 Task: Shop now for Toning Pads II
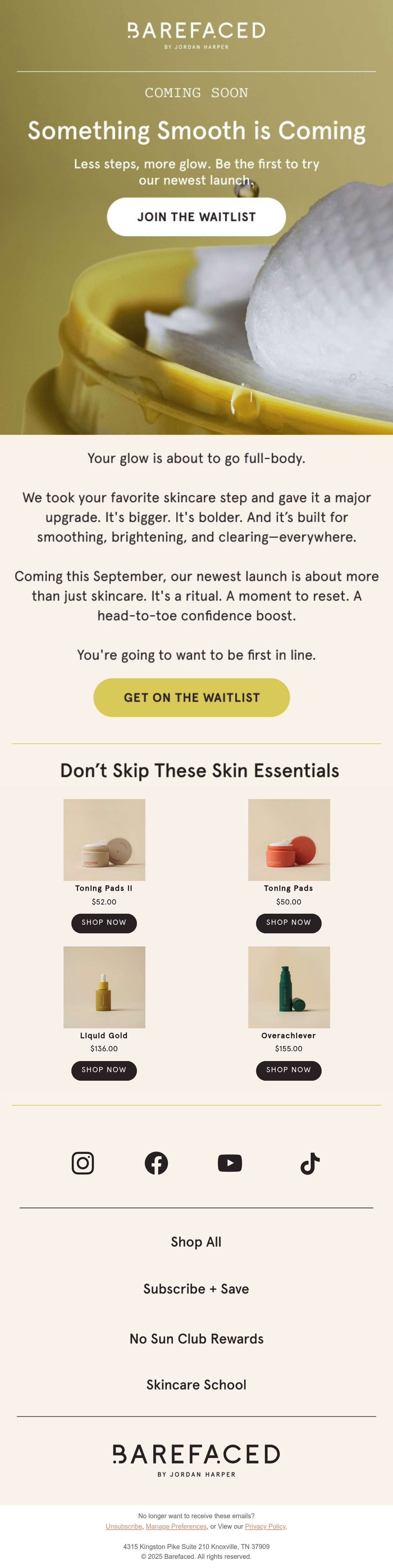click(x=104, y=923)
